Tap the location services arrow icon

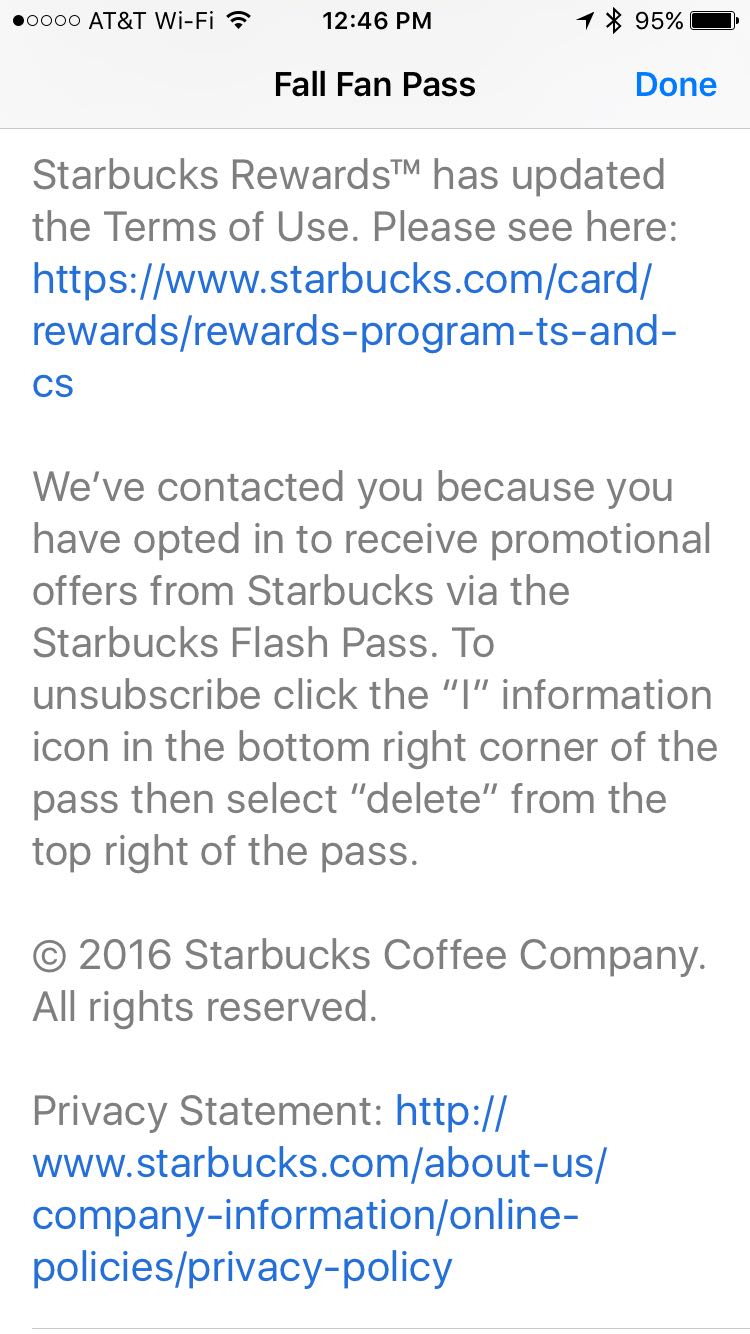click(588, 18)
